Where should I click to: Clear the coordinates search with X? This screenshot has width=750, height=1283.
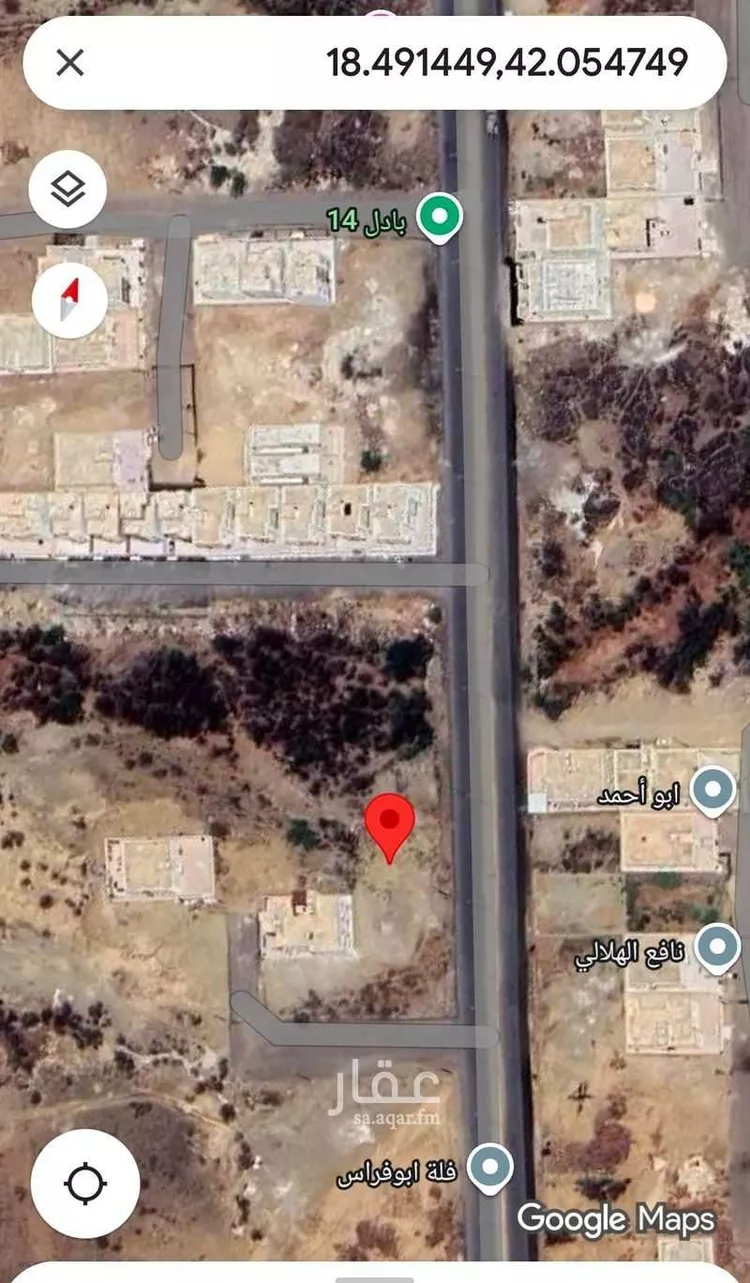70,63
